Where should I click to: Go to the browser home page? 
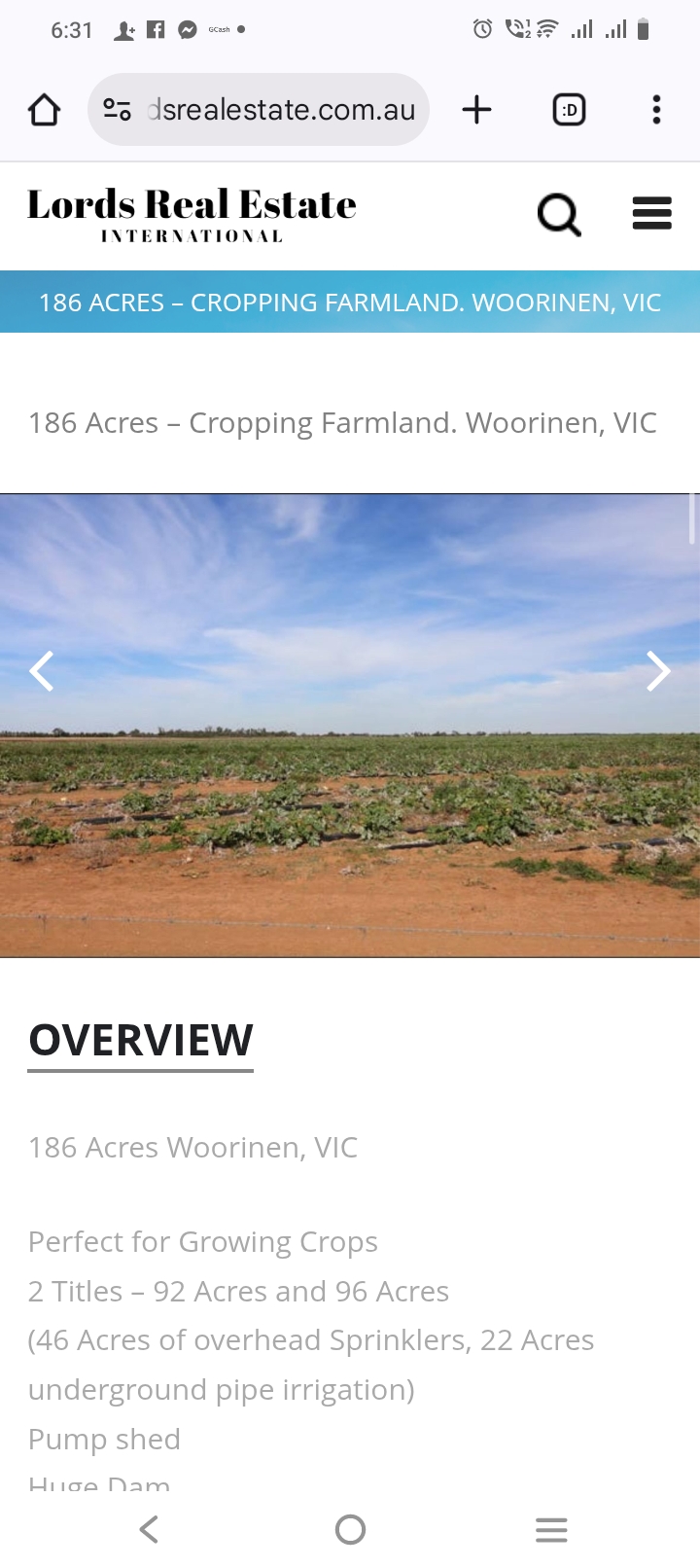(44, 110)
